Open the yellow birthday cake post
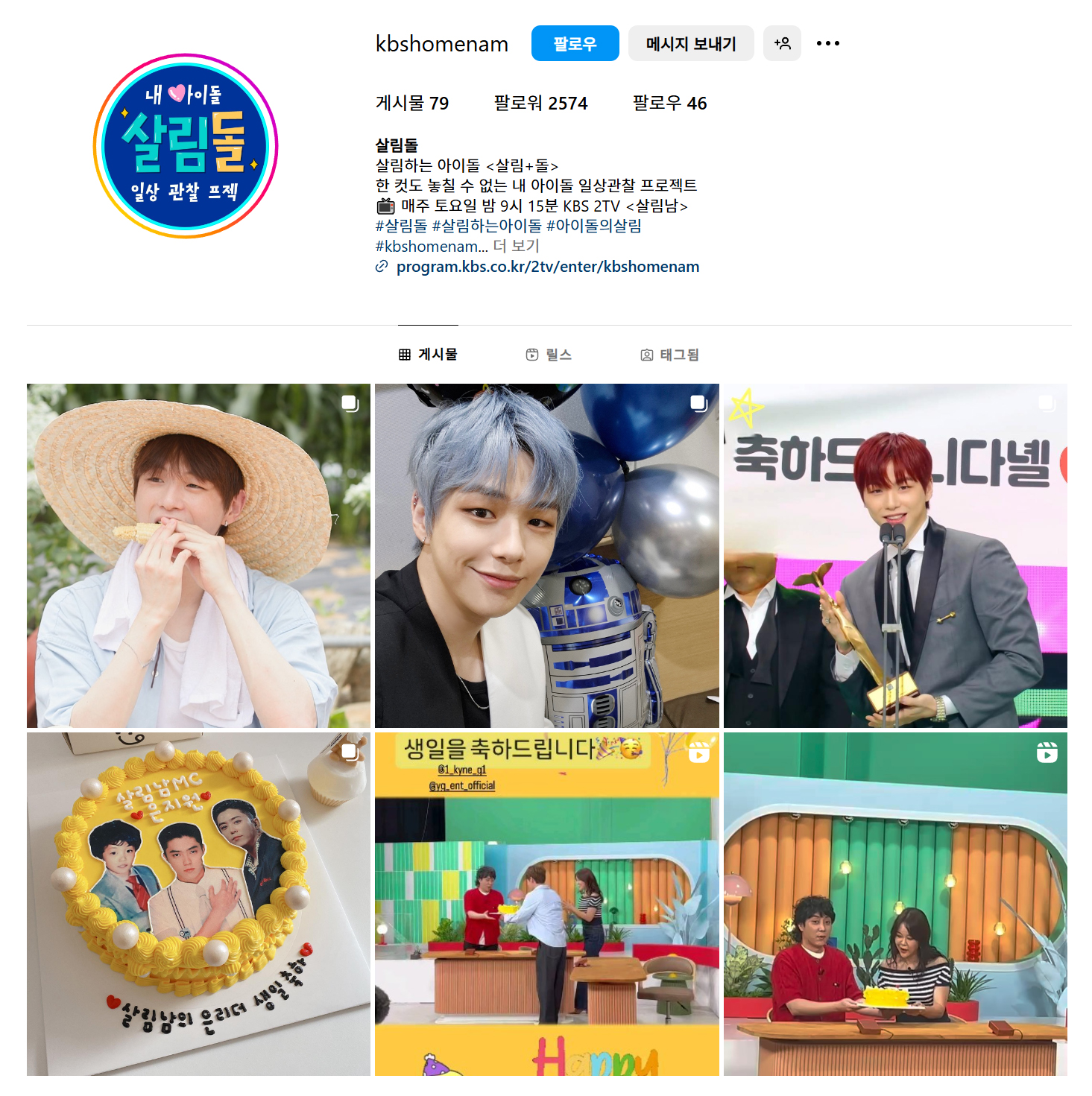The image size is (1092, 1096). 198,904
